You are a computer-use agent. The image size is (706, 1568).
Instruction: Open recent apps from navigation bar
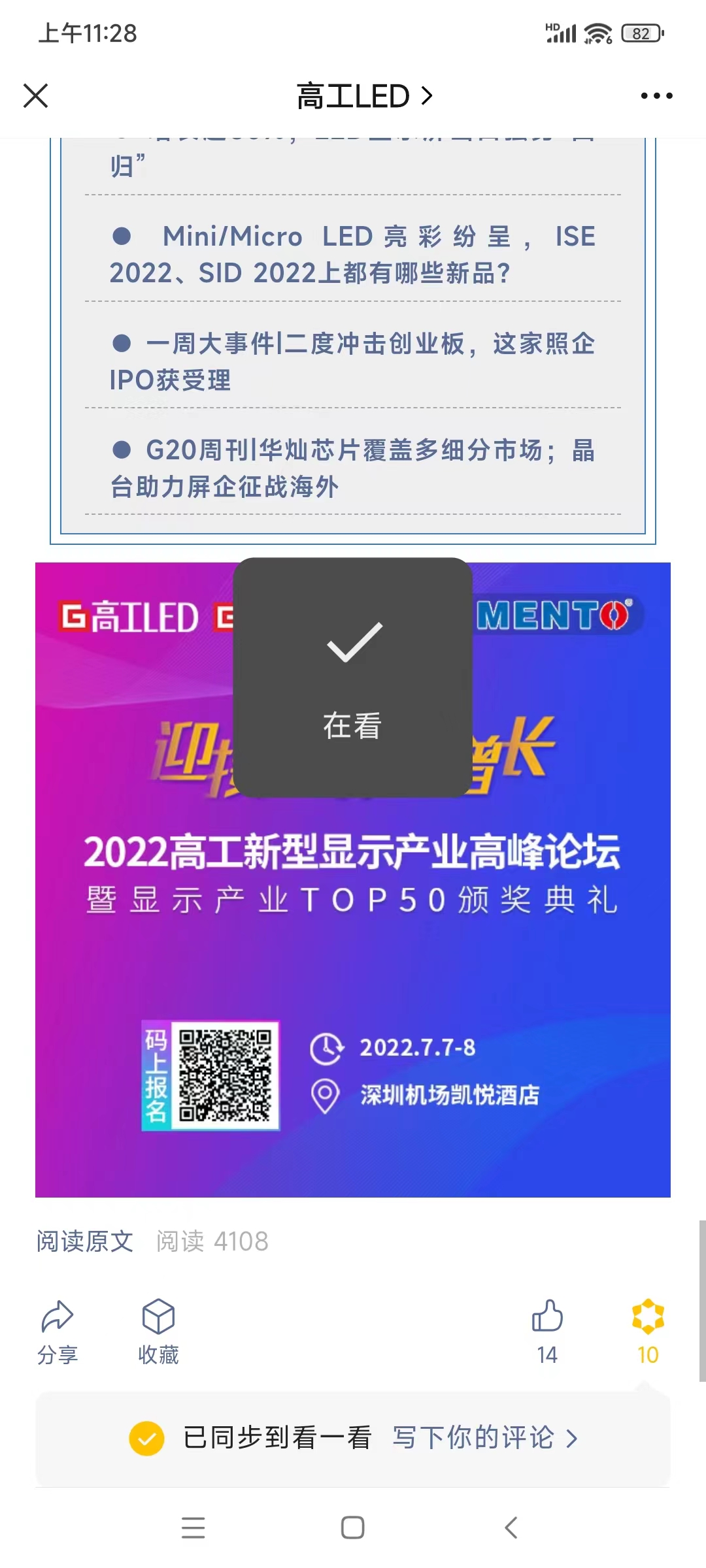pos(193,1527)
